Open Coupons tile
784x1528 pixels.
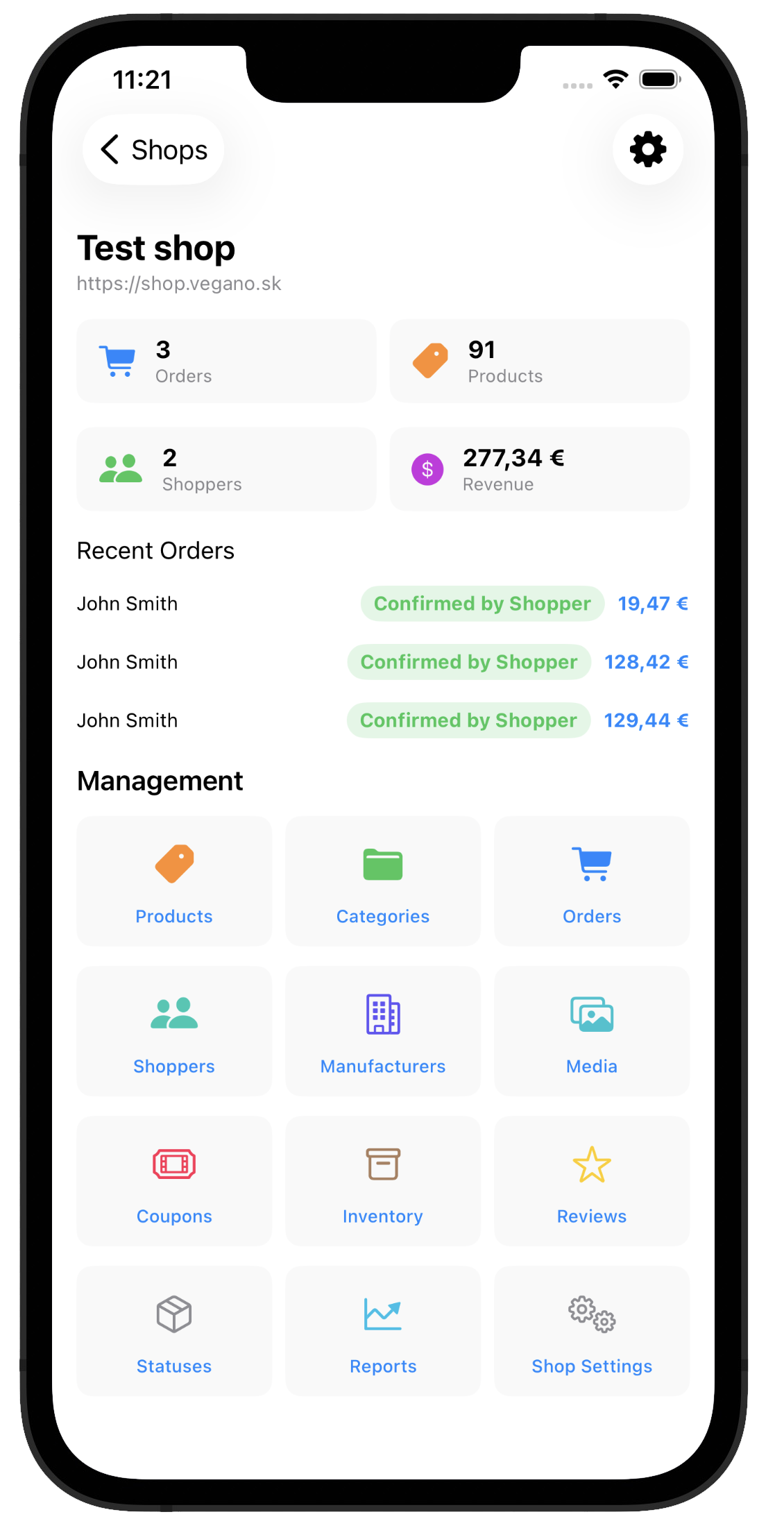[x=174, y=1181]
